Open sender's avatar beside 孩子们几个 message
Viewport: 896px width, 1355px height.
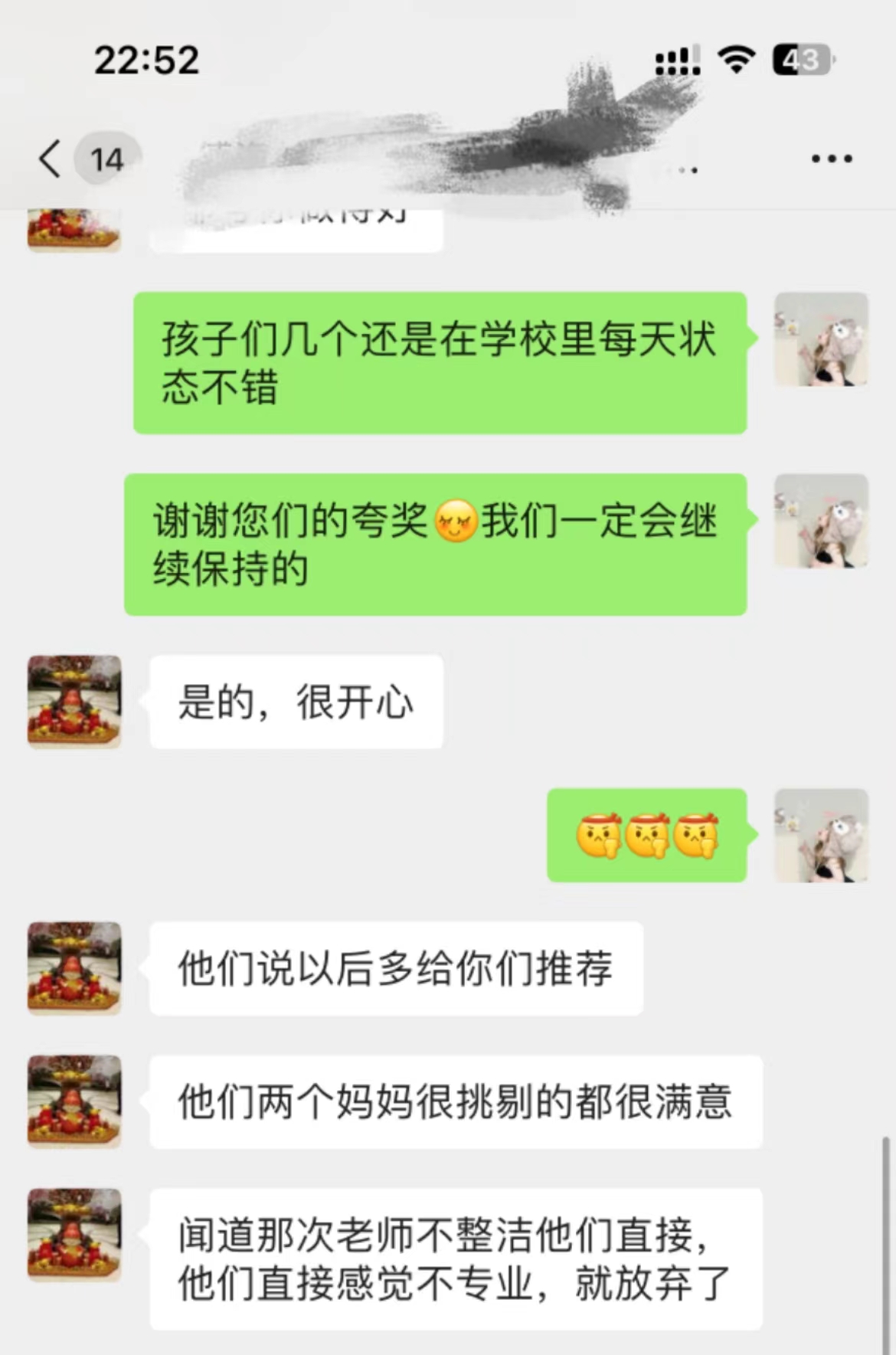click(x=821, y=339)
